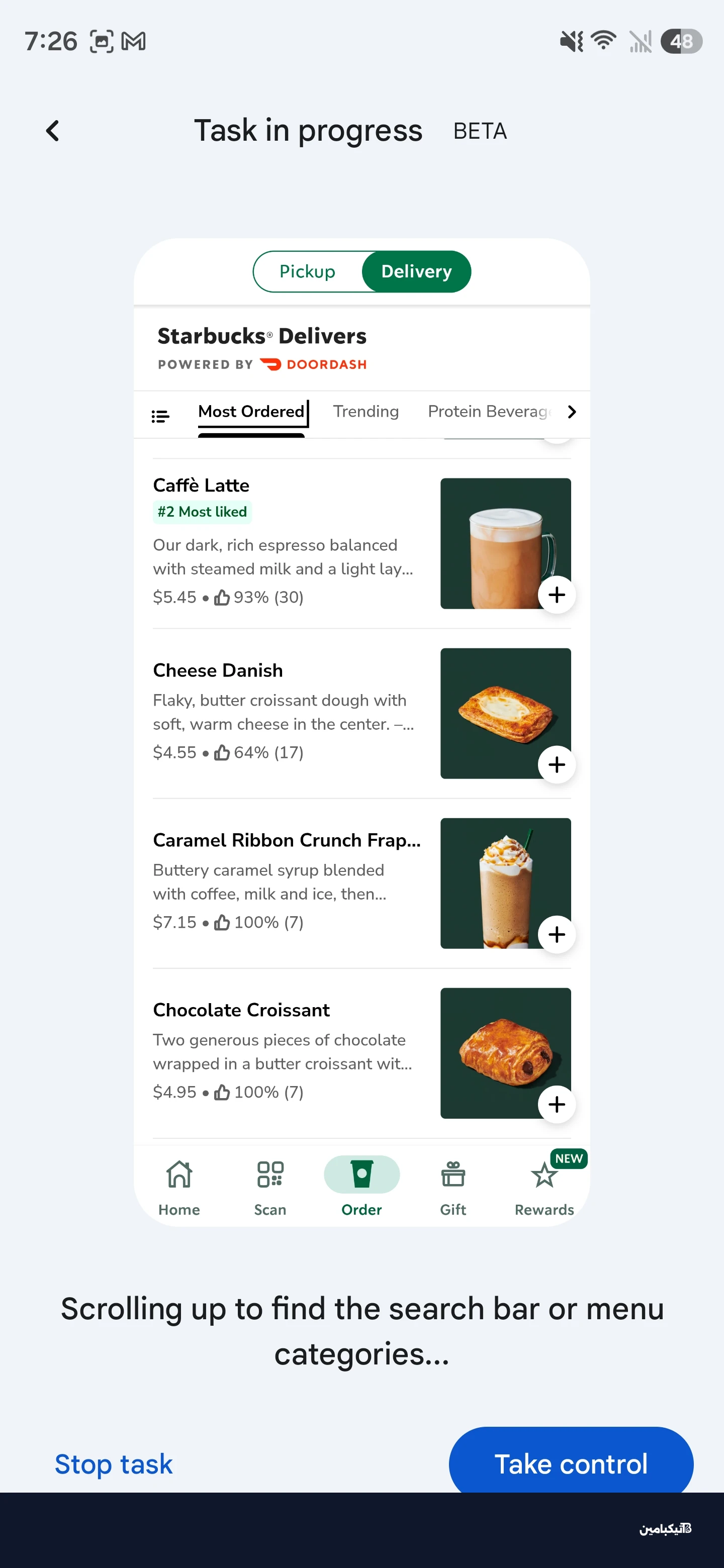Viewport: 724px width, 1568px height.
Task: Switch to Pickup mode
Action: (307, 271)
